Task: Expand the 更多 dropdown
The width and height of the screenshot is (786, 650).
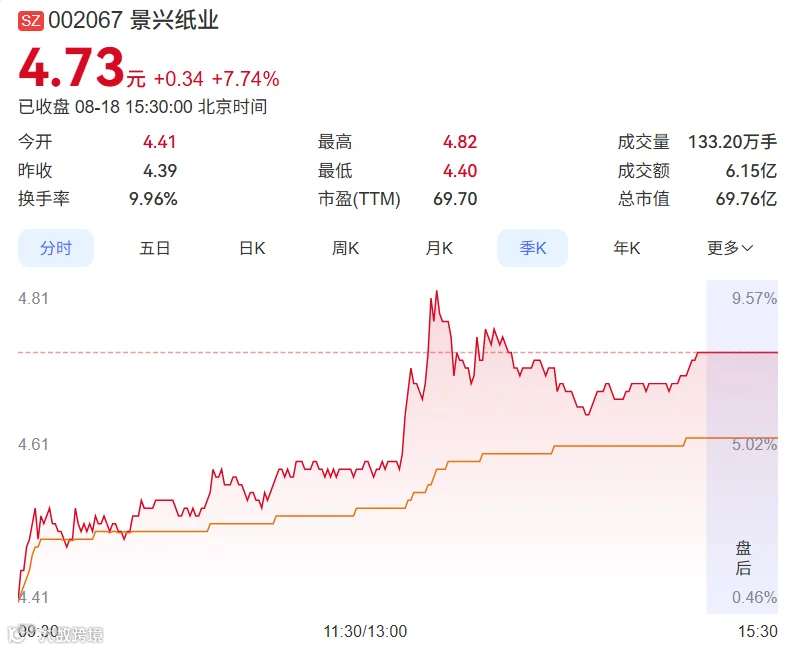Action: tap(730, 248)
